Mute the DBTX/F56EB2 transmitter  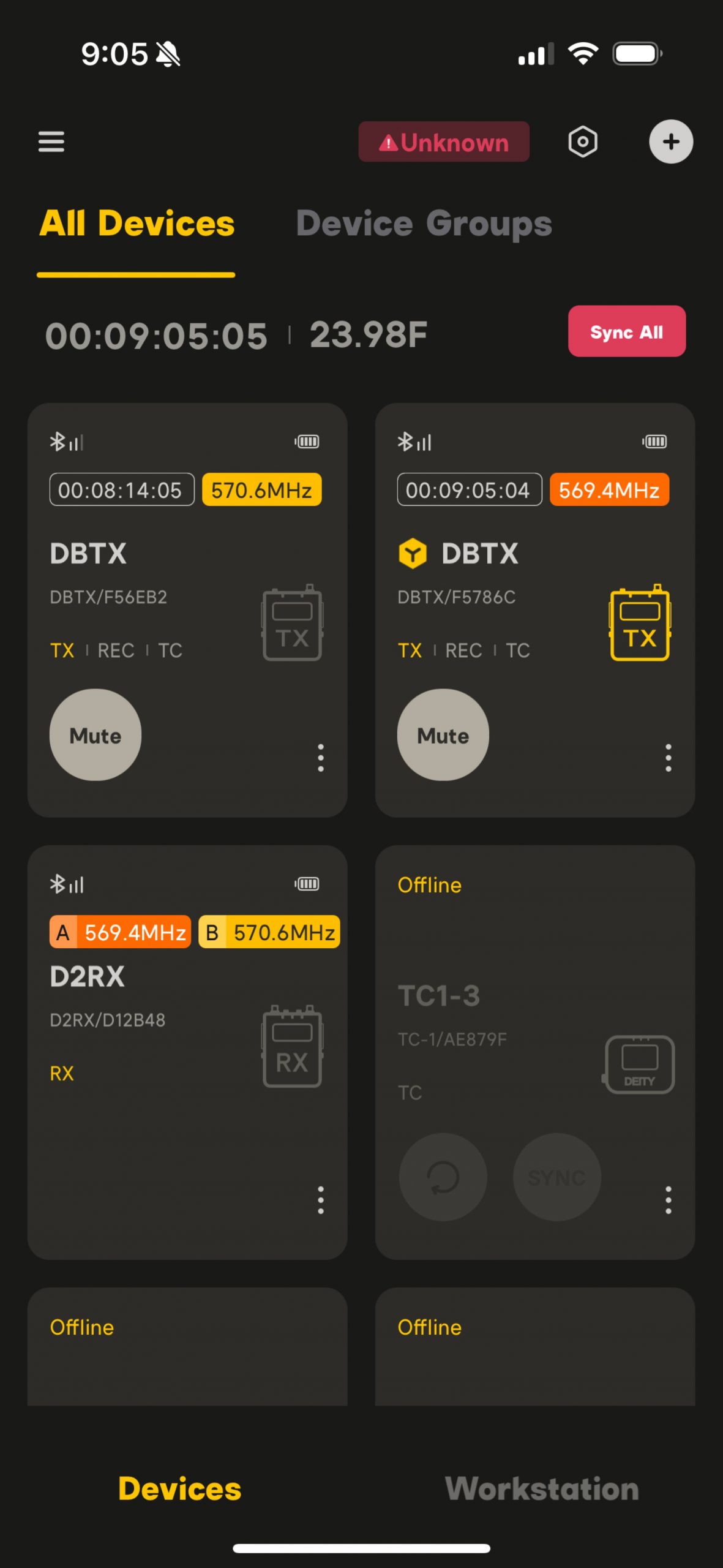tap(96, 735)
